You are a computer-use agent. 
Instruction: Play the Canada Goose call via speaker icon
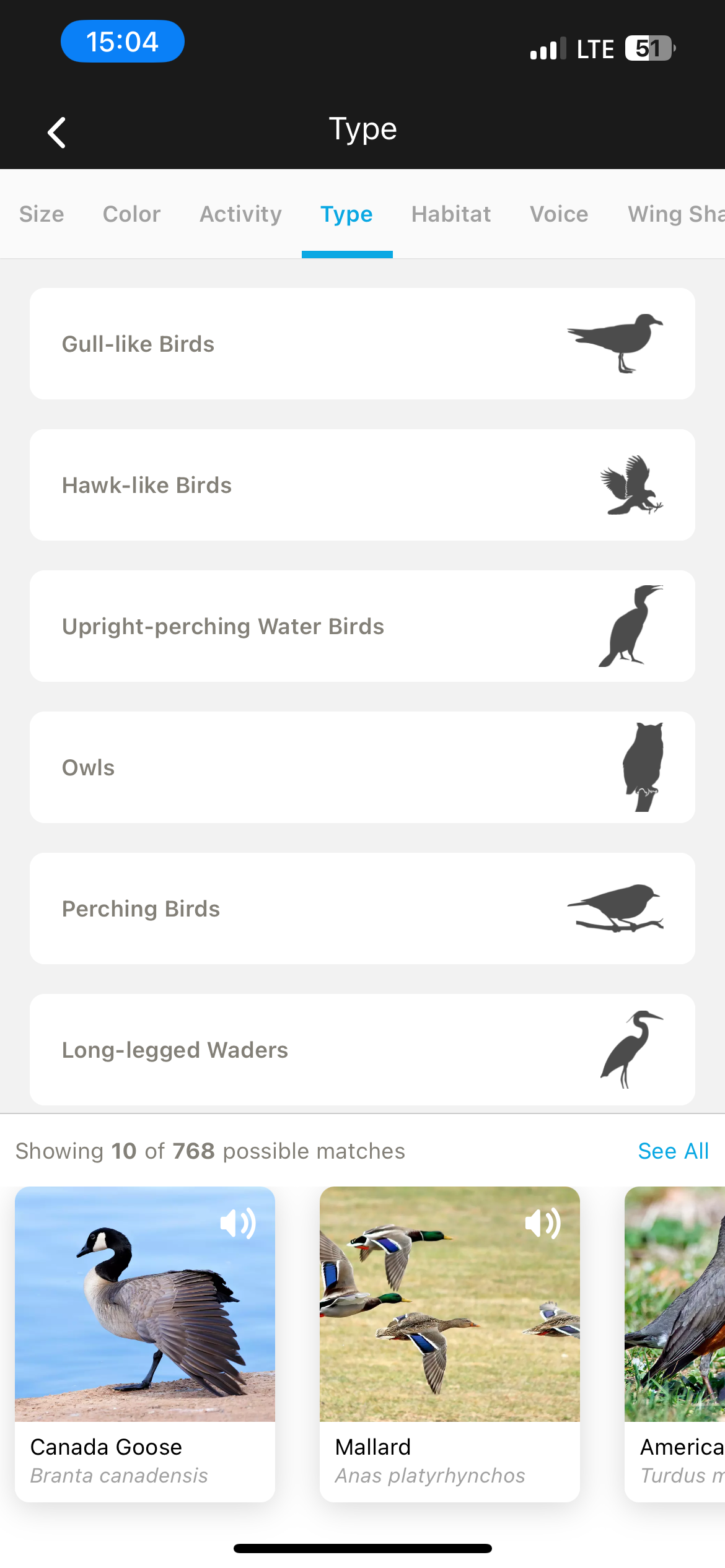(239, 1224)
